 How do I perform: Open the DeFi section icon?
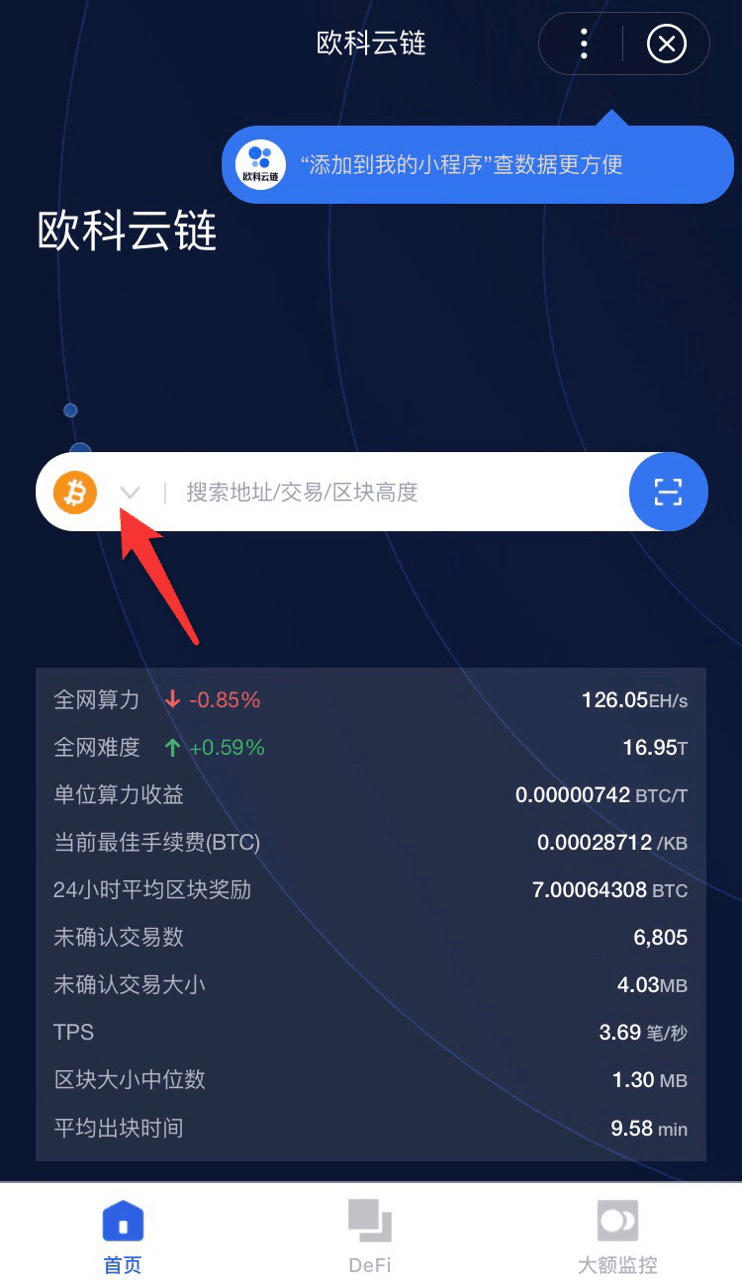pos(369,1218)
